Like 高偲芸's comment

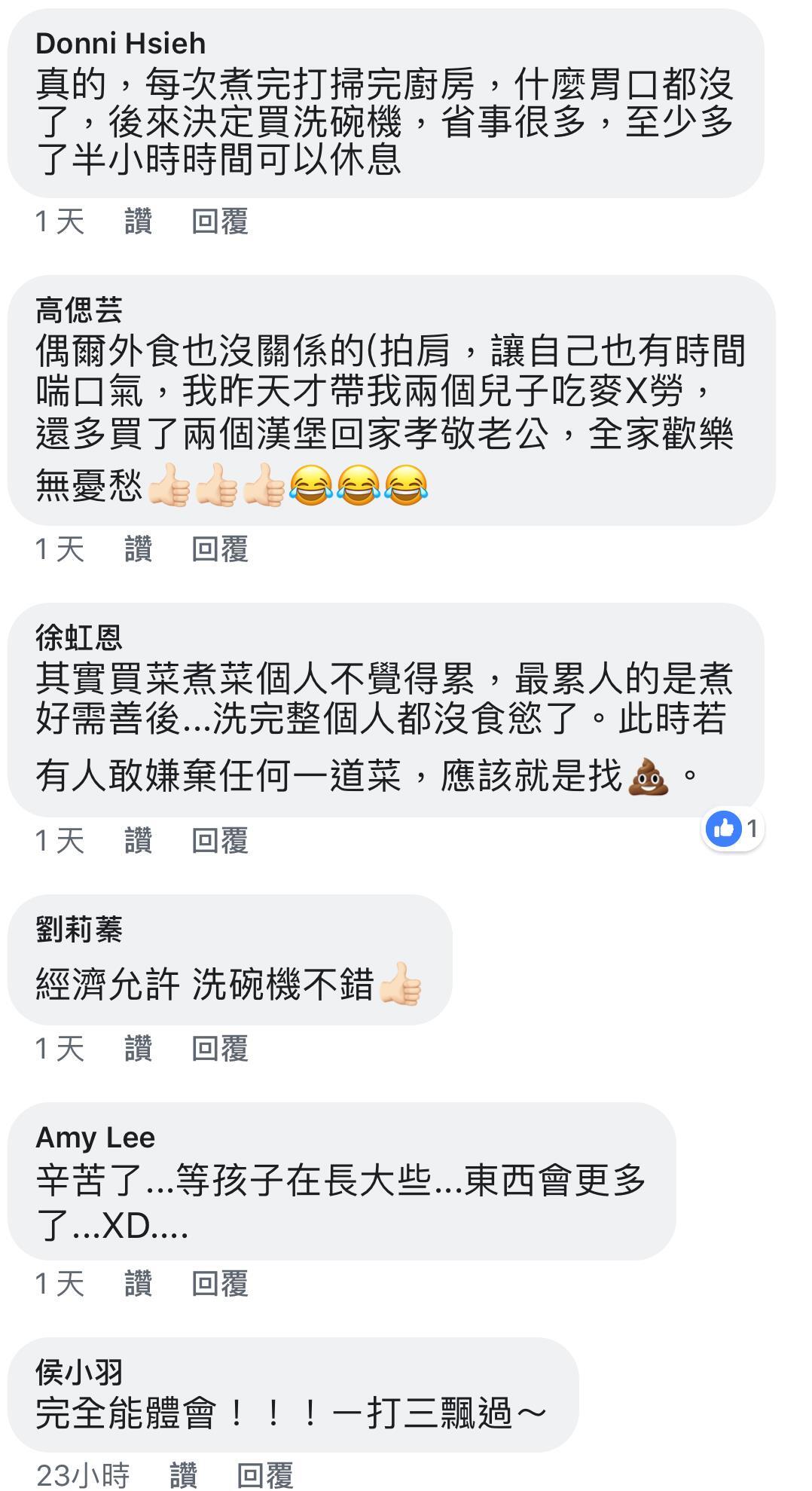click(x=138, y=549)
